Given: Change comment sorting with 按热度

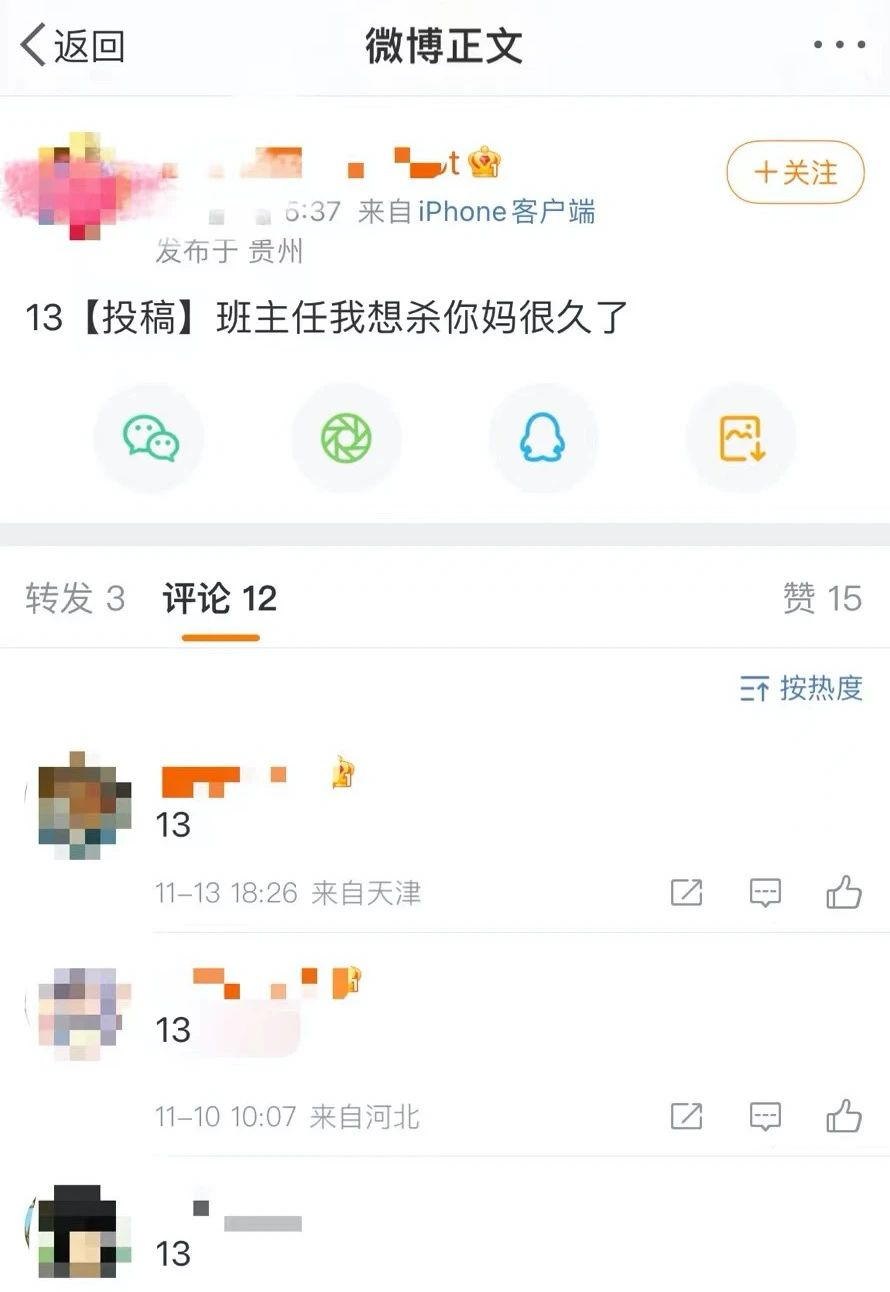Looking at the screenshot, I should 801,688.
